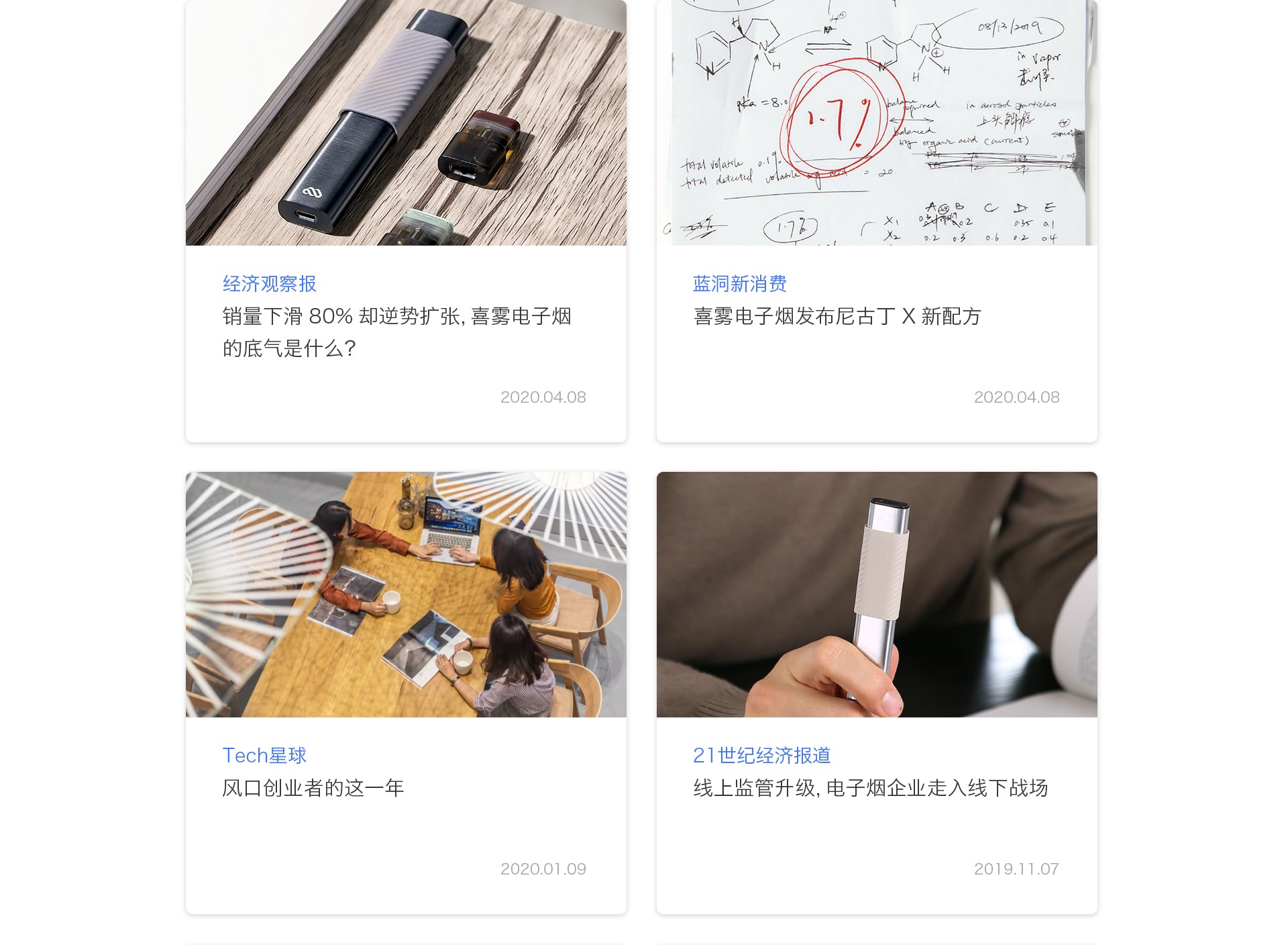This screenshot has height=945, width=1288.
Task: Open the Tech星球 article 风口创业者的这一年
Action: pyautogui.click(x=313, y=788)
